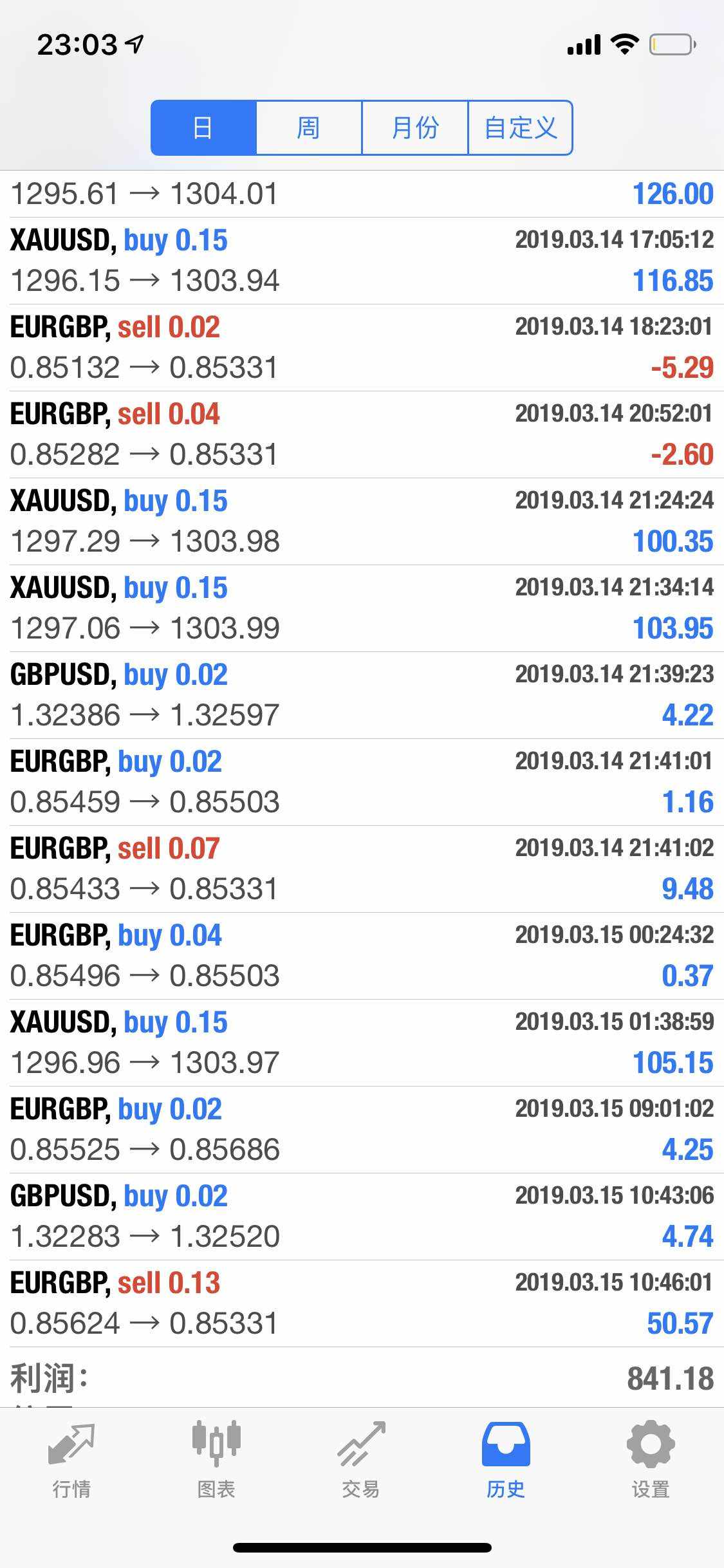
Task: Expand the XAUUSD buy trade at 17:05:12
Action: pyautogui.click(x=362, y=261)
